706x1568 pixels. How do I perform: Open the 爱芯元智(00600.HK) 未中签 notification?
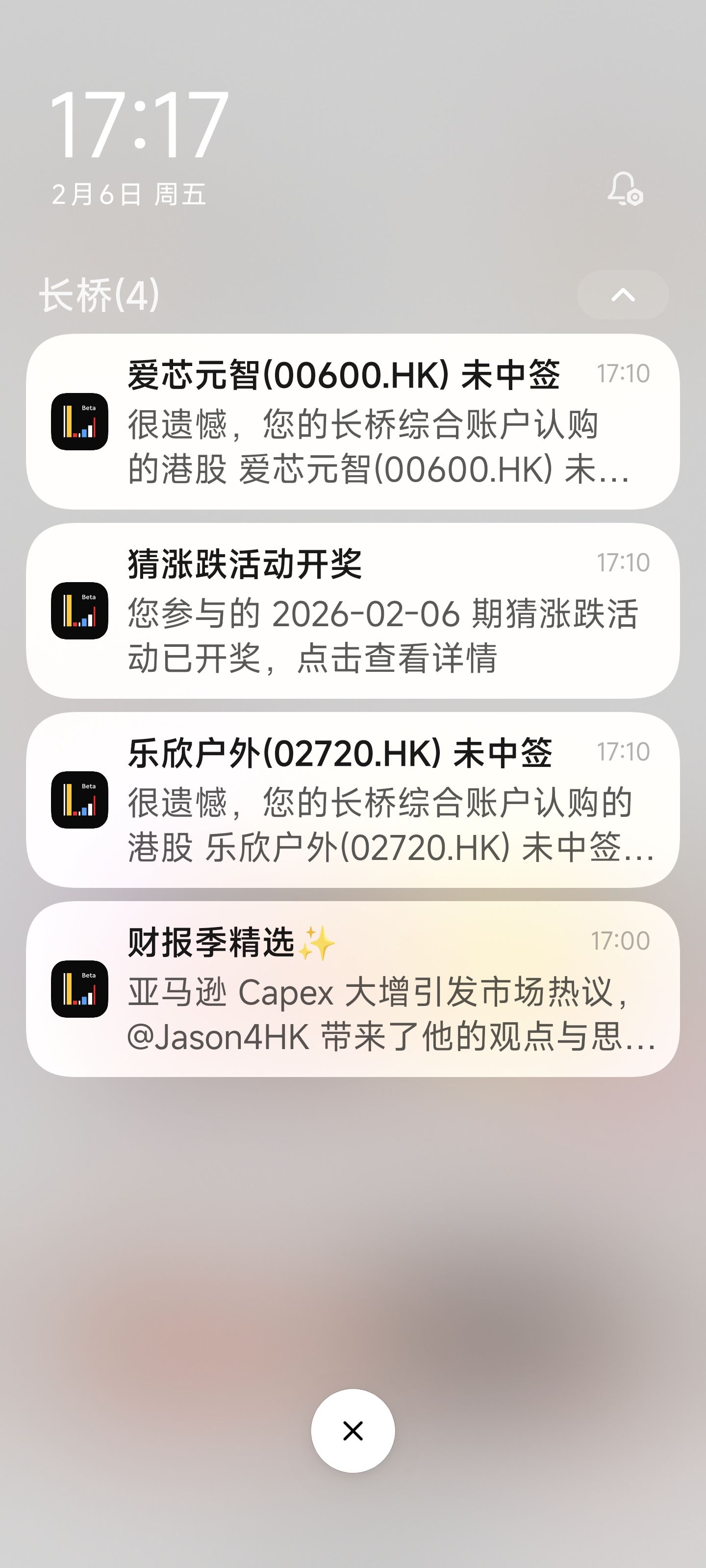point(353,421)
